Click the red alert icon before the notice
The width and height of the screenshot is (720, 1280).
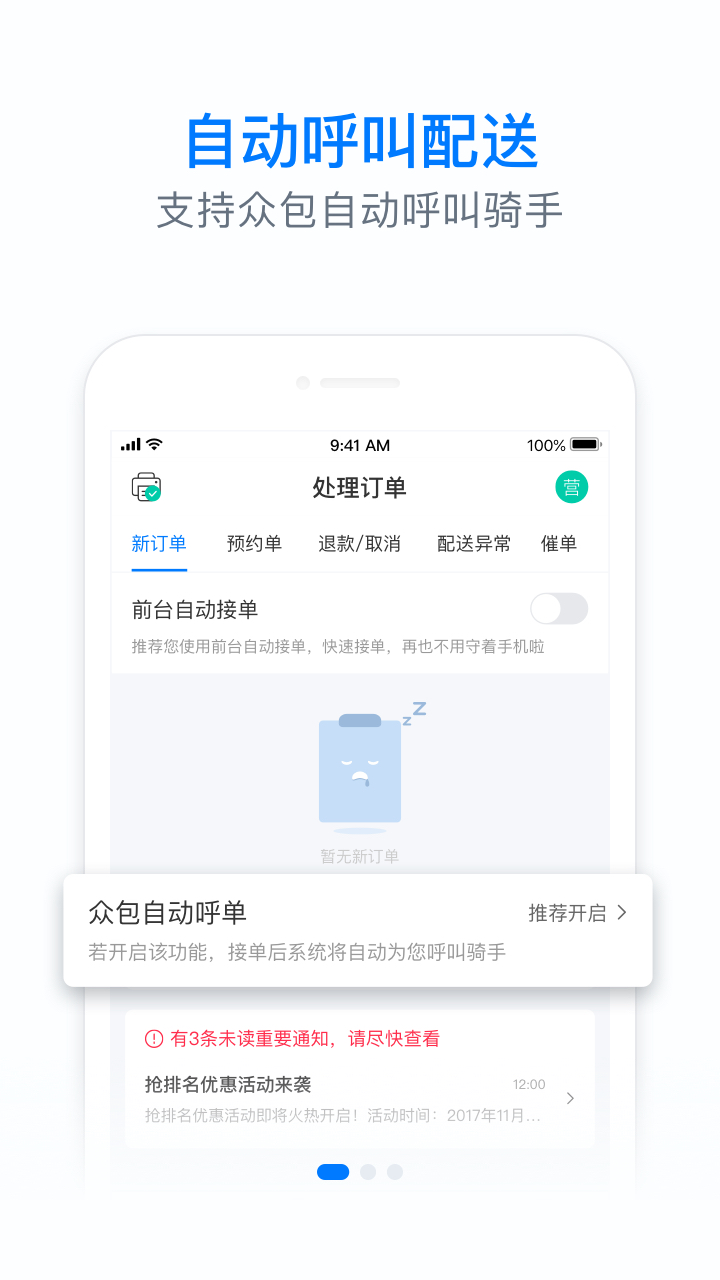click(150, 1039)
